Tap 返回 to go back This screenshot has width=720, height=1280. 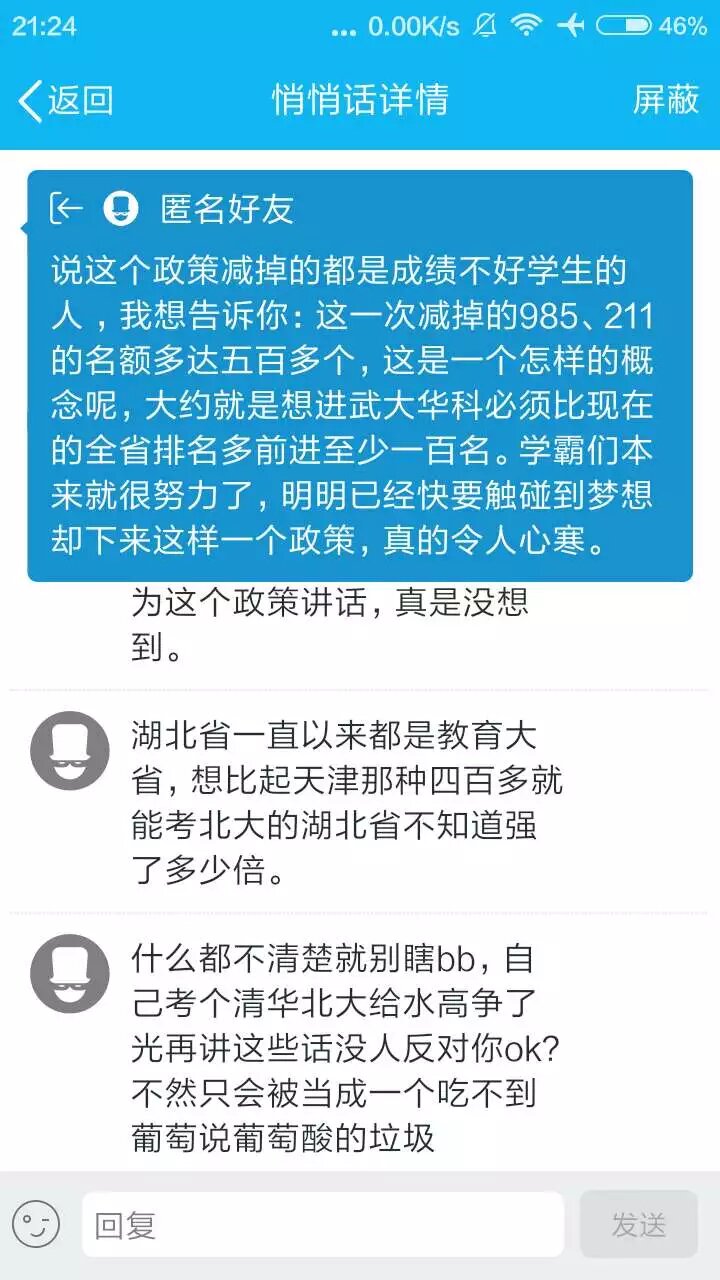pyautogui.click(x=66, y=101)
